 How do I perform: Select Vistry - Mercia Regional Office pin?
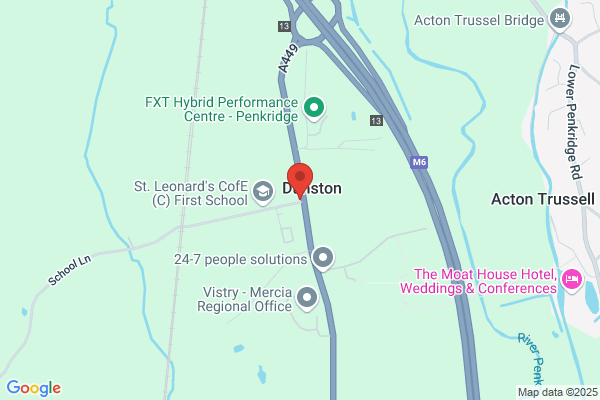pyautogui.click(x=307, y=298)
